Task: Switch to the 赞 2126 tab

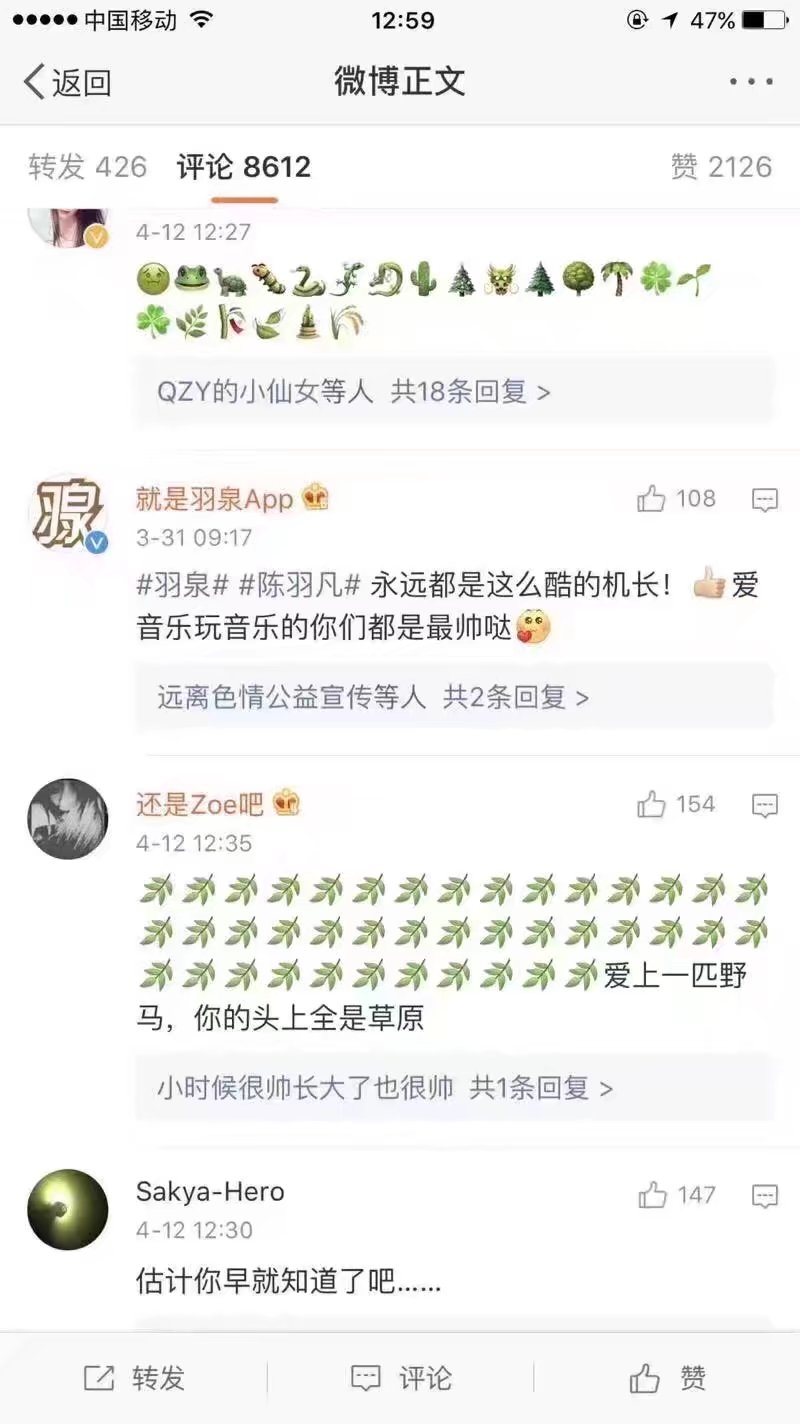Action: tap(721, 167)
